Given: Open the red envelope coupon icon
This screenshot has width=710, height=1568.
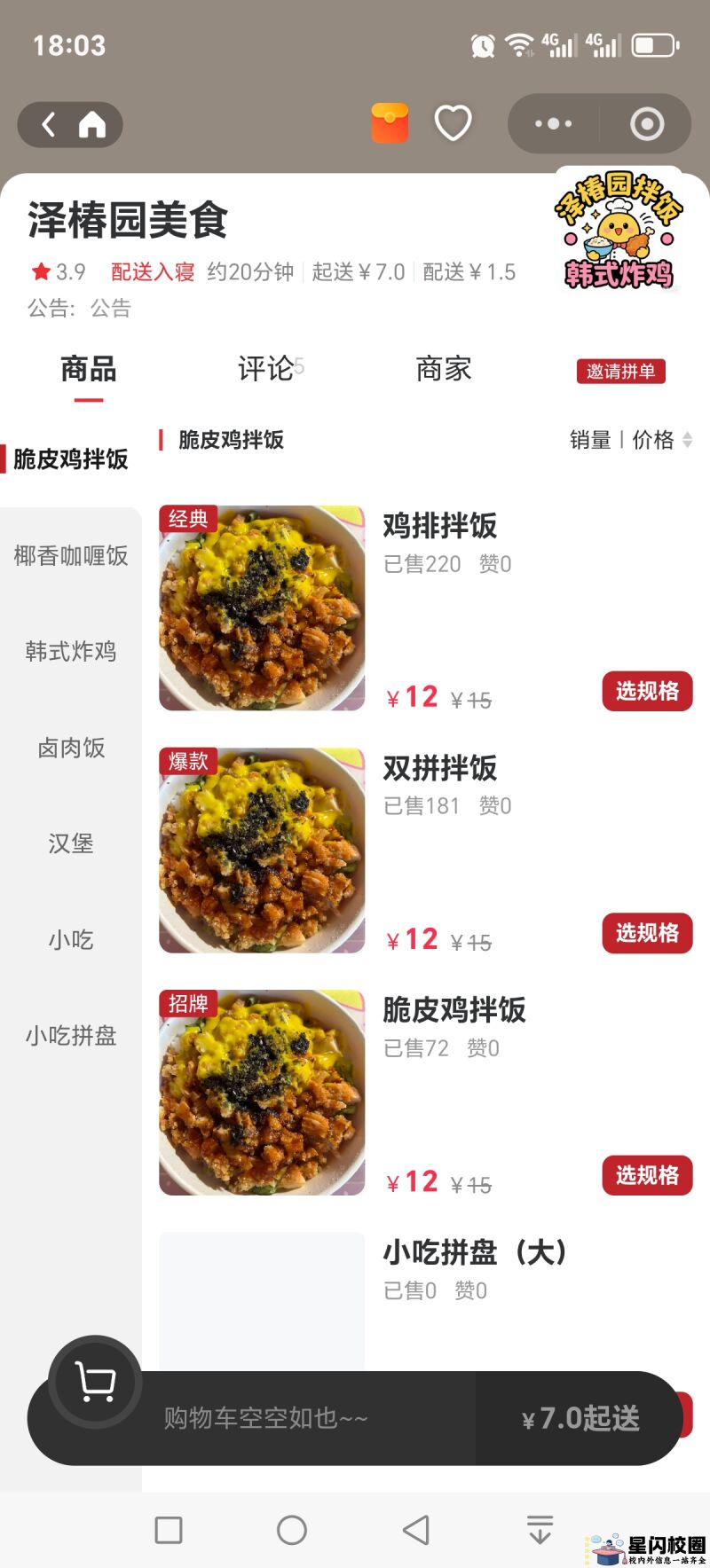Looking at the screenshot, I should (x=390, y=123).
